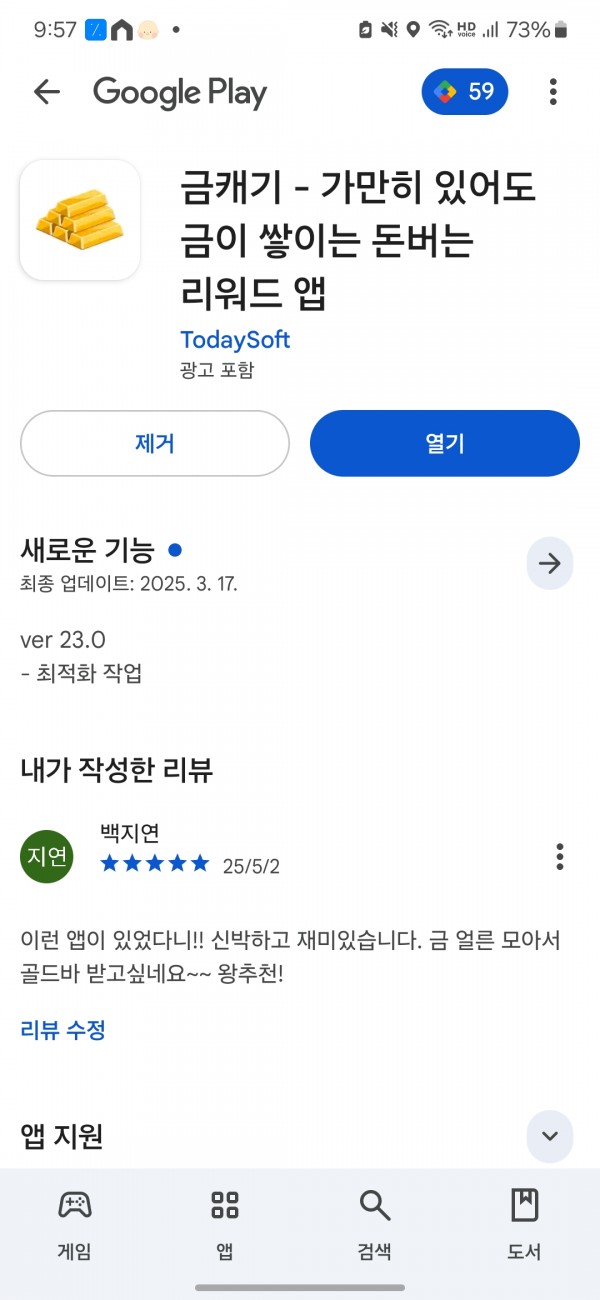The image size is (600, 1300).
Task: Open the top-right overflow menu
Action: click(x=553, y=92)
